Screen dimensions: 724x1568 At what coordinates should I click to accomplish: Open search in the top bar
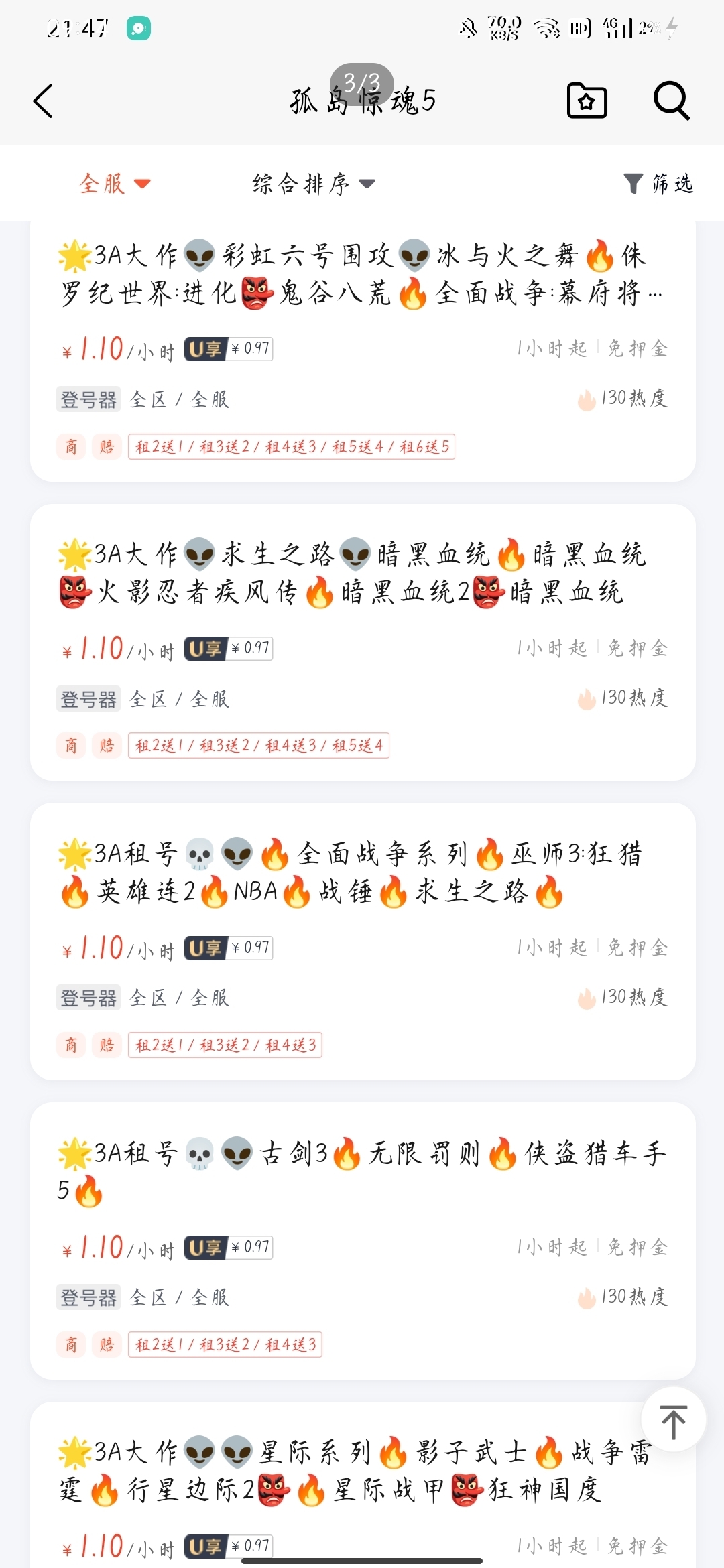click(x=671, y=101)
